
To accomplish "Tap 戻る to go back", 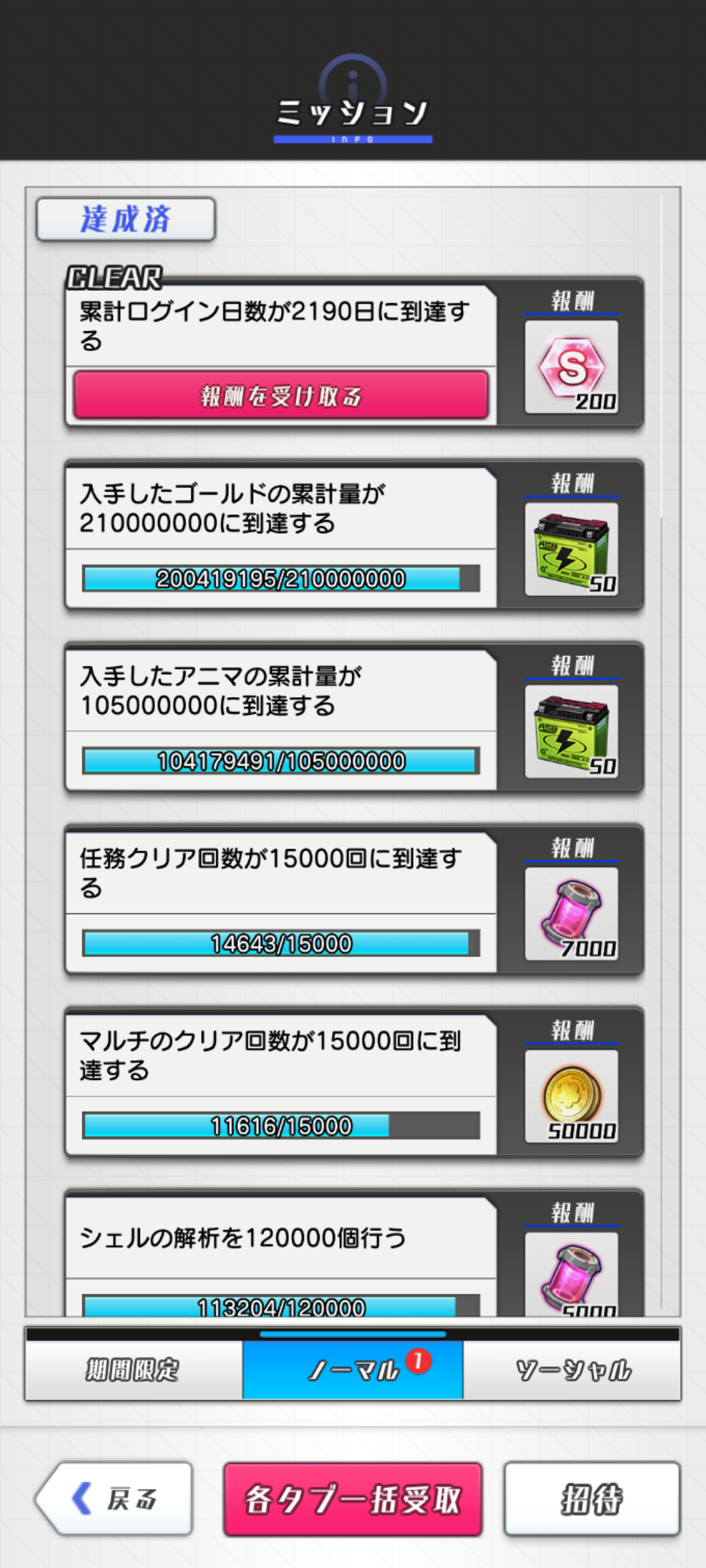I will (114, 1498).
